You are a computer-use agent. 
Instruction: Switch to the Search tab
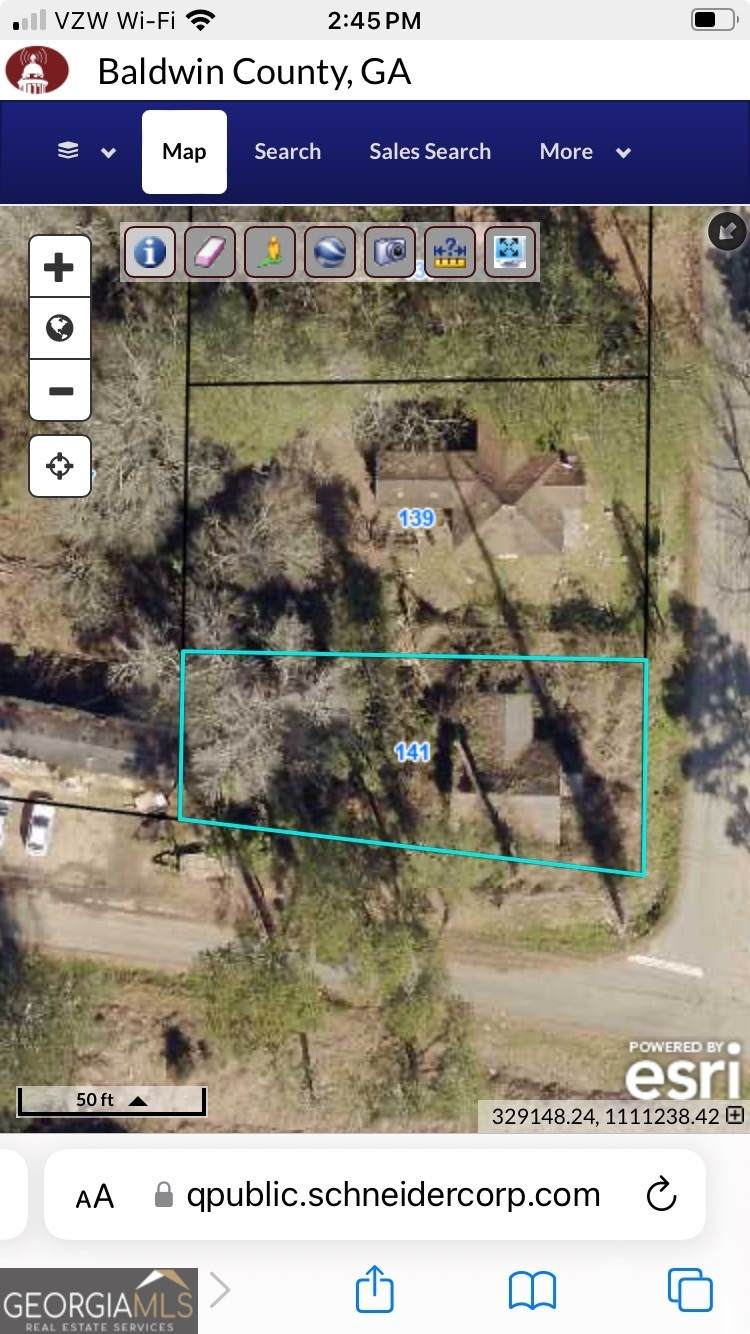point(288,152)
